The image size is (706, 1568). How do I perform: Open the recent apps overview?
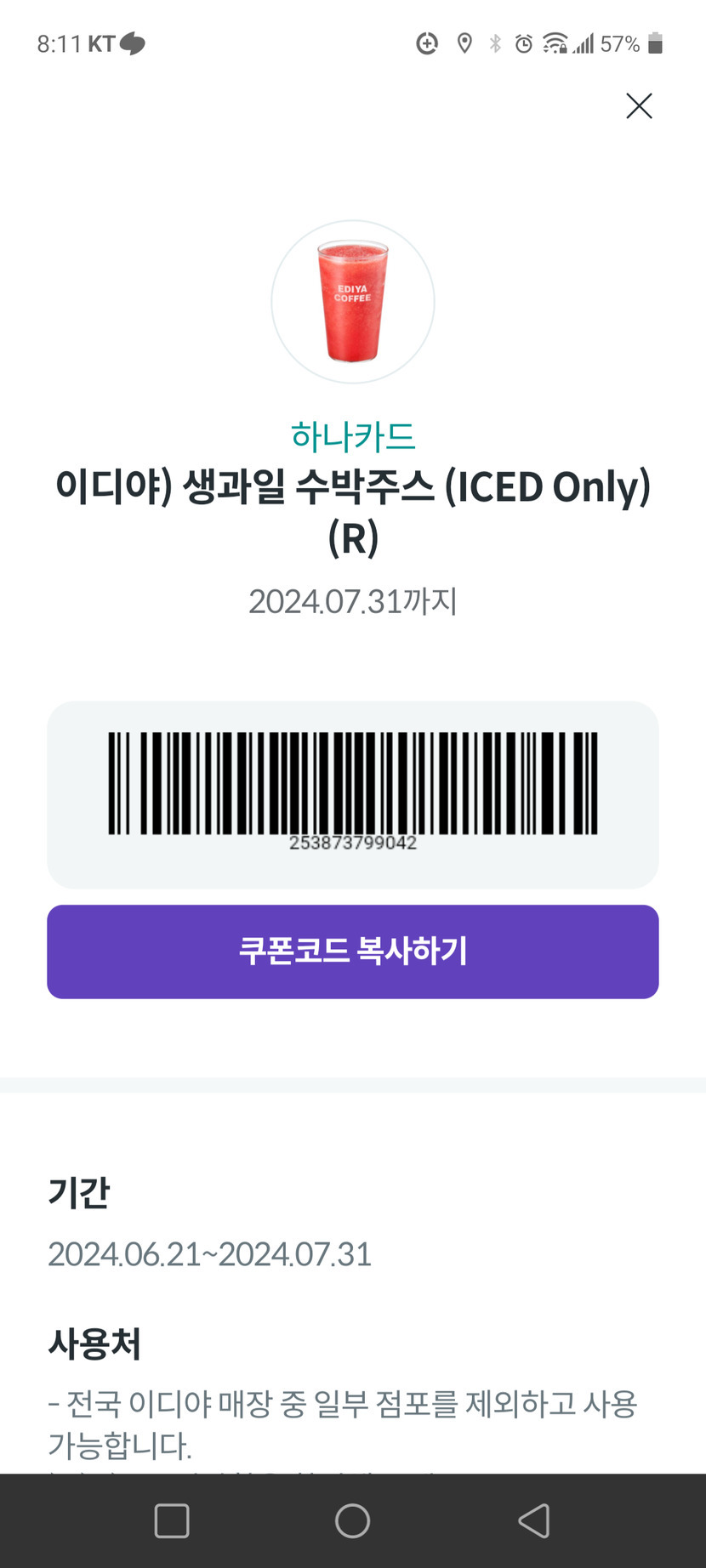coord(172,1520)
